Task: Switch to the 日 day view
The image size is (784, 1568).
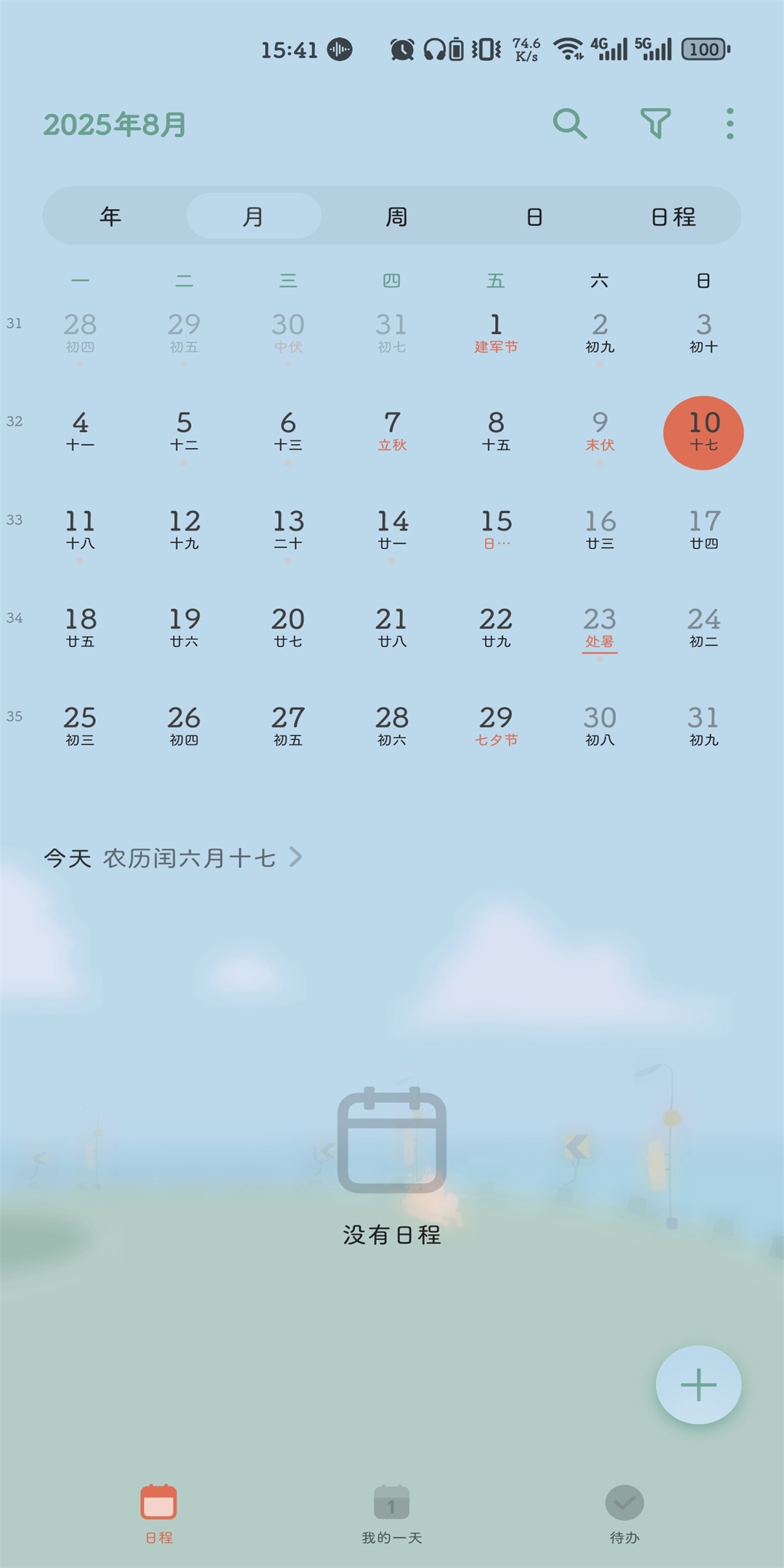Action: click(x=534, y=216)
